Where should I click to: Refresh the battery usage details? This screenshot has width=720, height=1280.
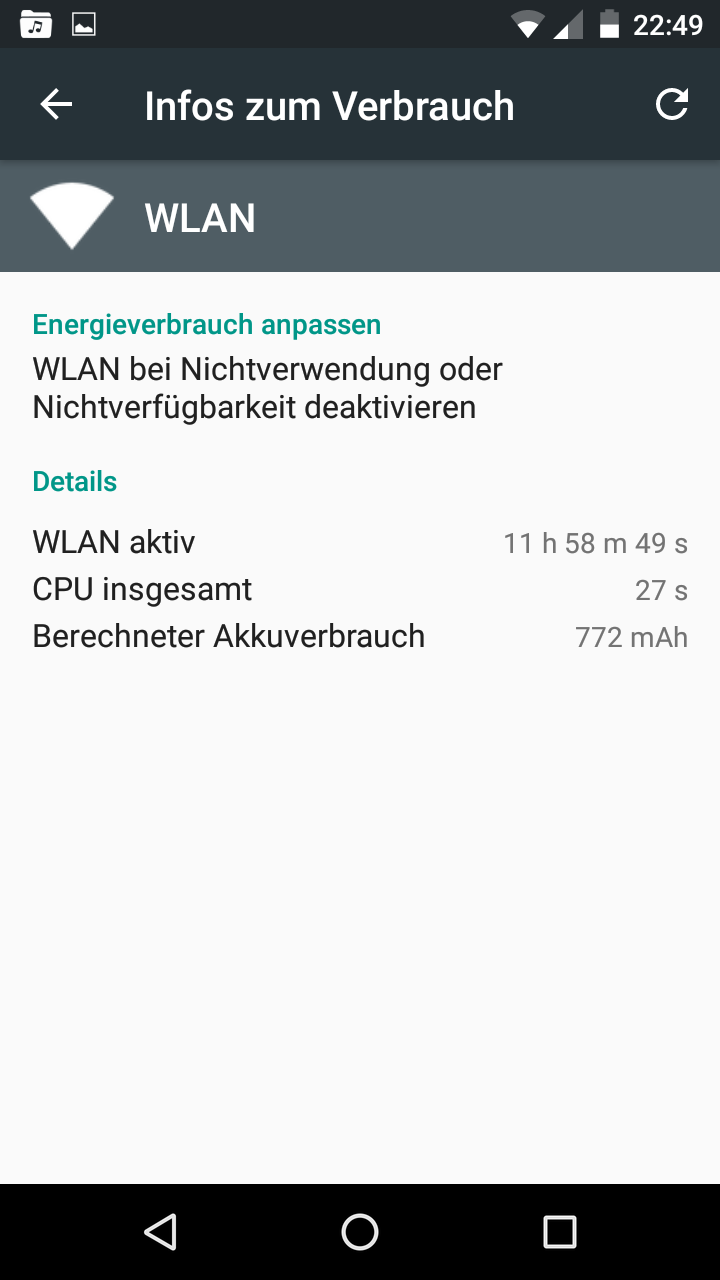[671, 105]
